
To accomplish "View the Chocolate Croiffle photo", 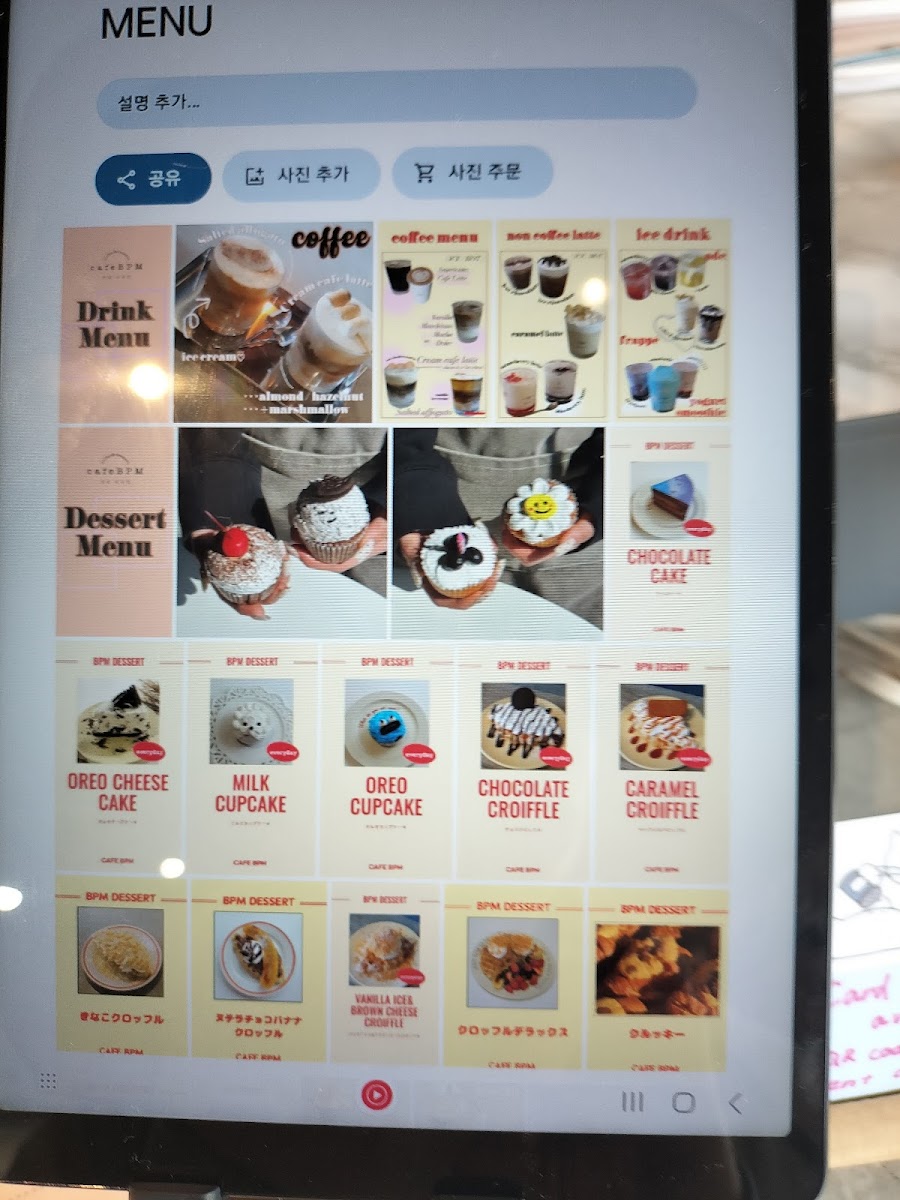I will point(523,764).
